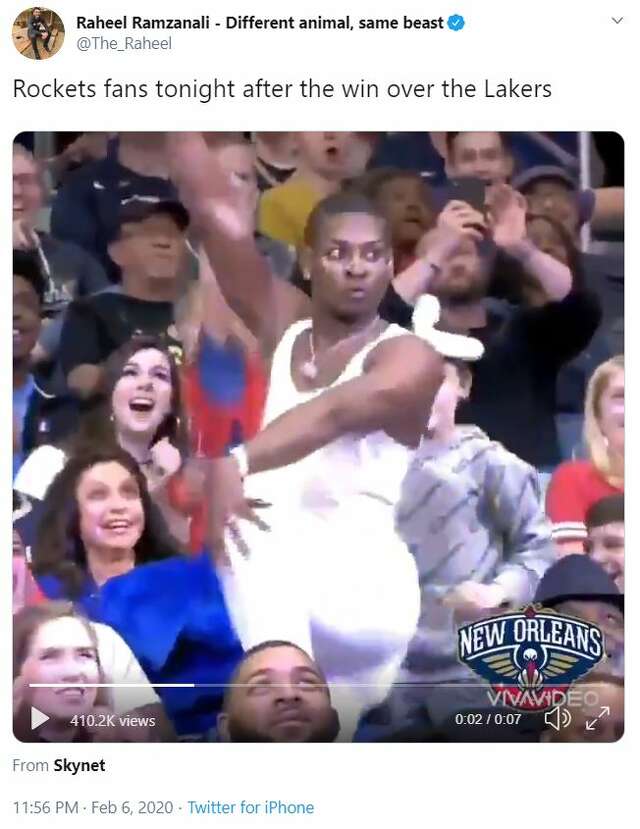Open the @The_Raheel handle
The height and width of the screenshot is (829, 640).
point(123,44)
